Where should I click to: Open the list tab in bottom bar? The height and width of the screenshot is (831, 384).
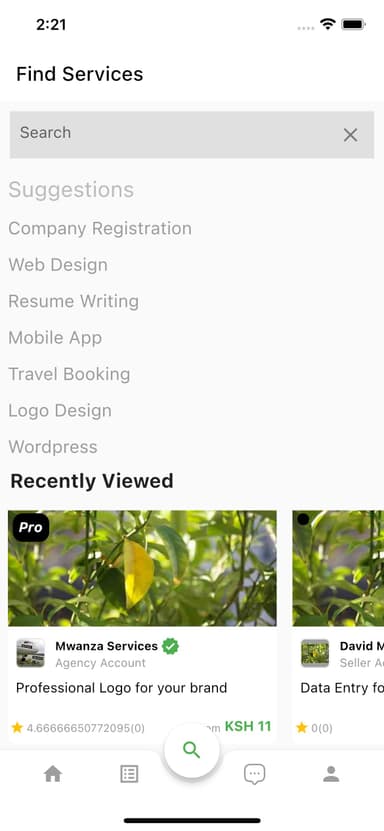[129, 774]
